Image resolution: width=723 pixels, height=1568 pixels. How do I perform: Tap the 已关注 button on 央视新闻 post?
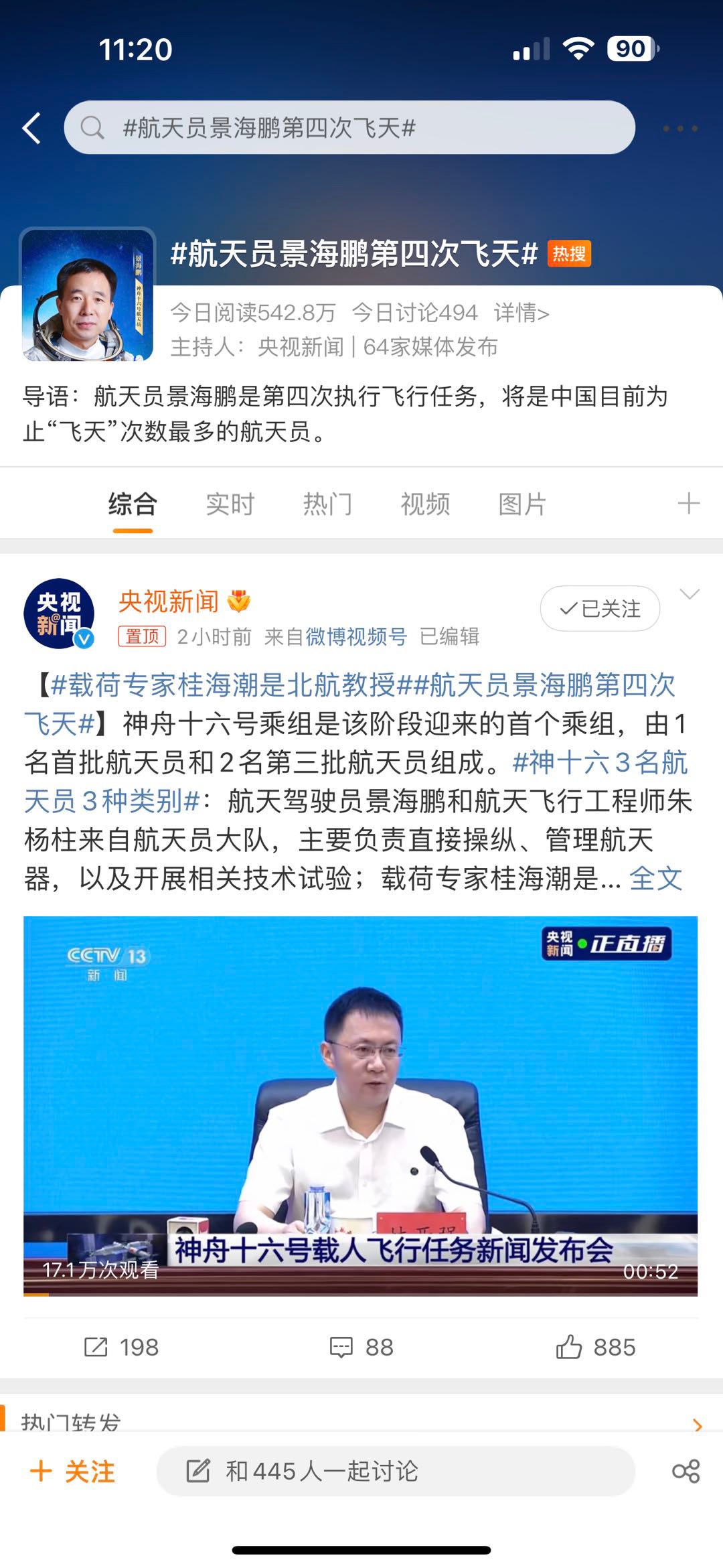tap(600, 608)
